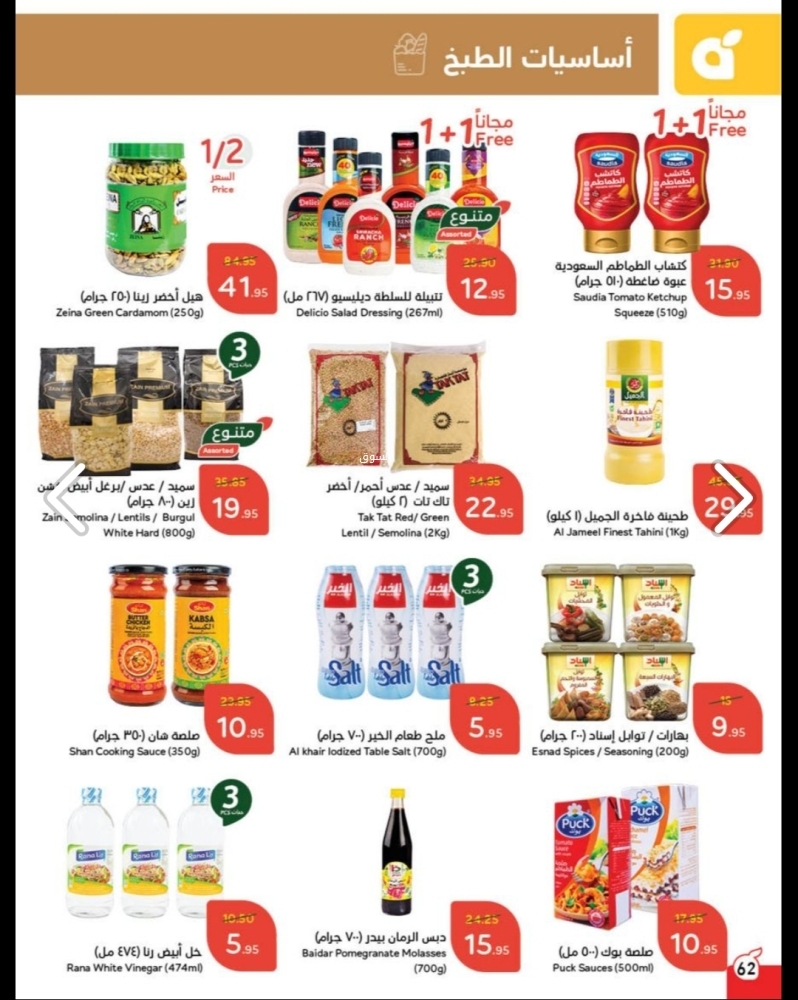Go to the next flyer page

point(735,497)
